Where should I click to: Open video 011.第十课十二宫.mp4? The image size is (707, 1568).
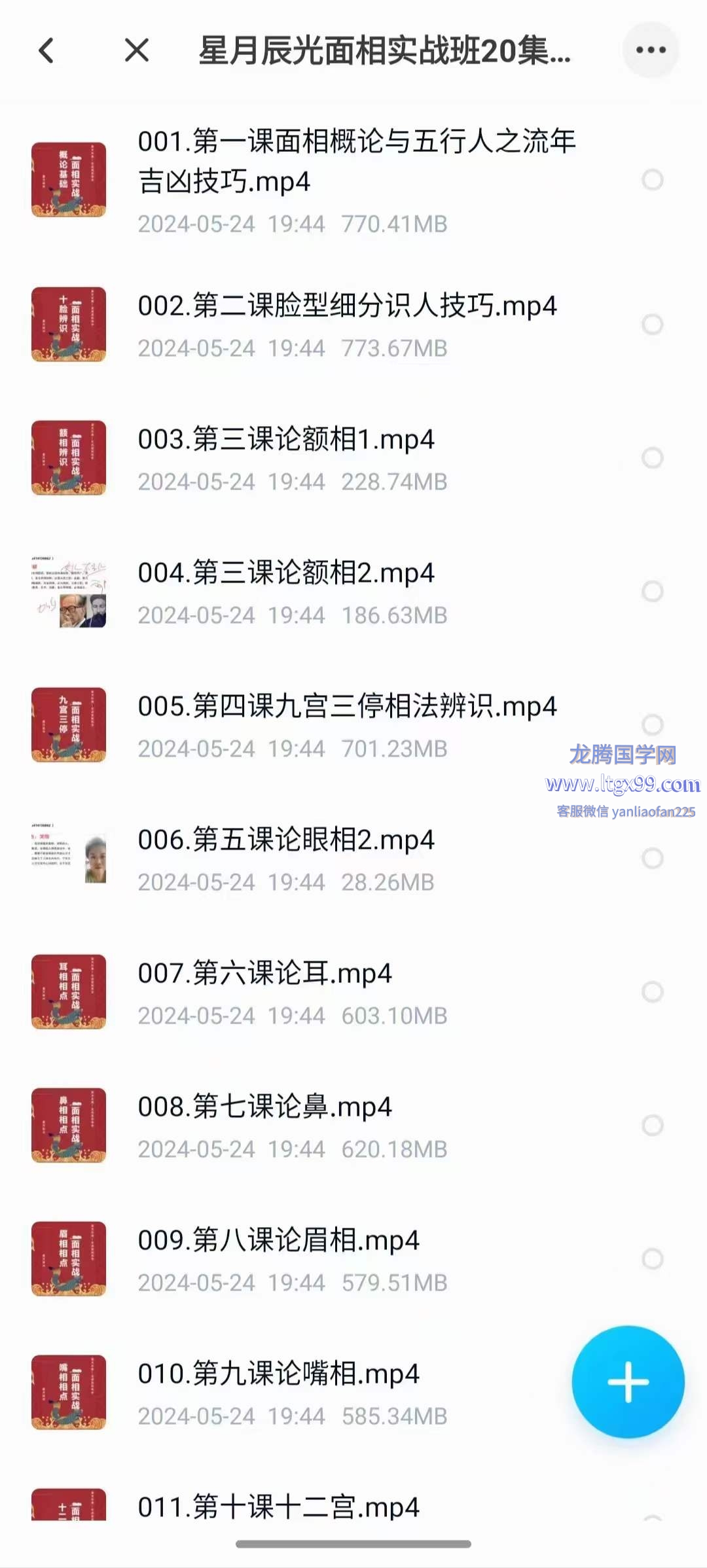[x=278, y=1508]
